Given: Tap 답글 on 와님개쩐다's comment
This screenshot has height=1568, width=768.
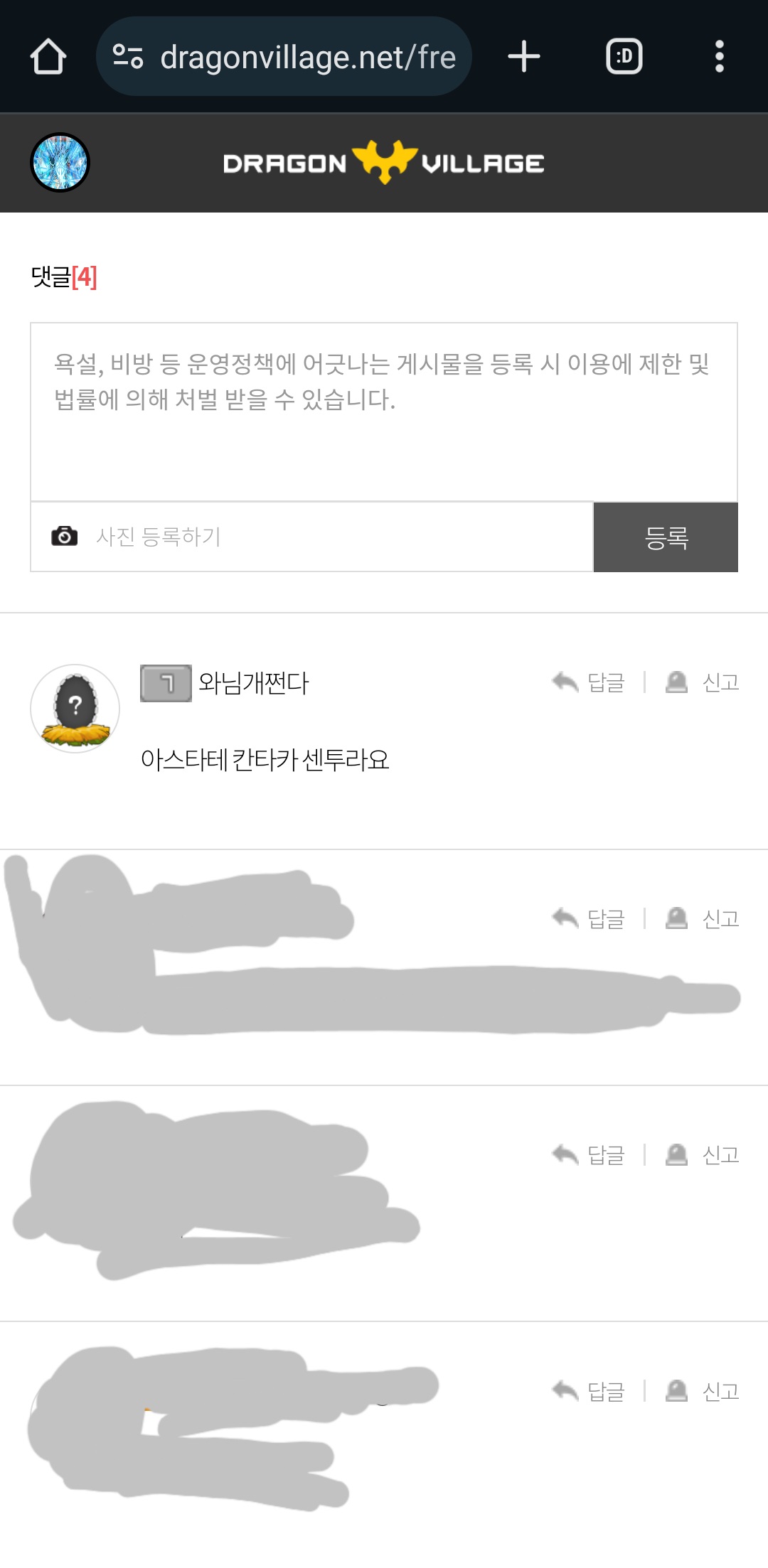Looking at the screenshot, I should tap(590, 682).
